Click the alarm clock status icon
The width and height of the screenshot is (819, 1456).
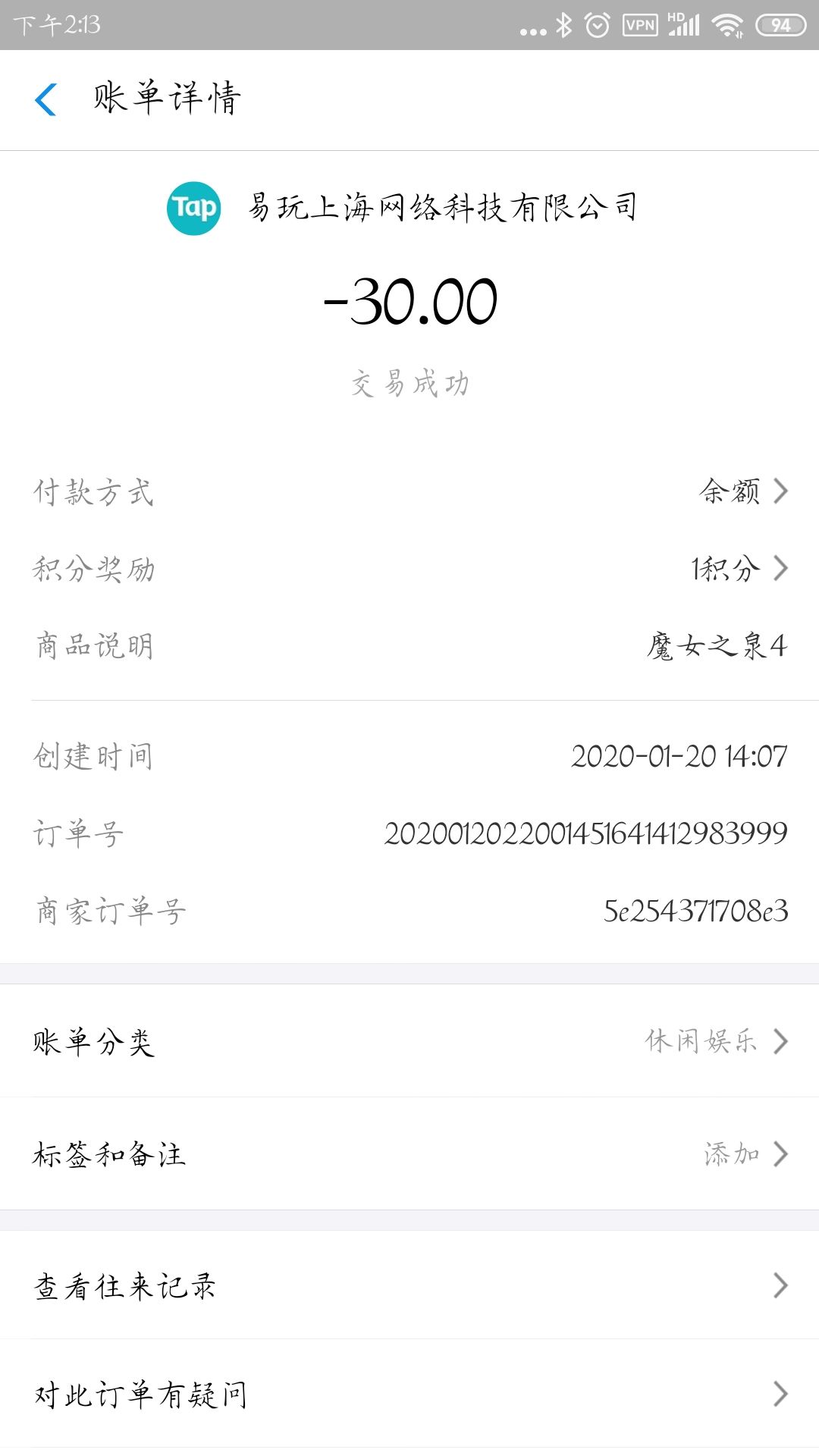(598, 24)
